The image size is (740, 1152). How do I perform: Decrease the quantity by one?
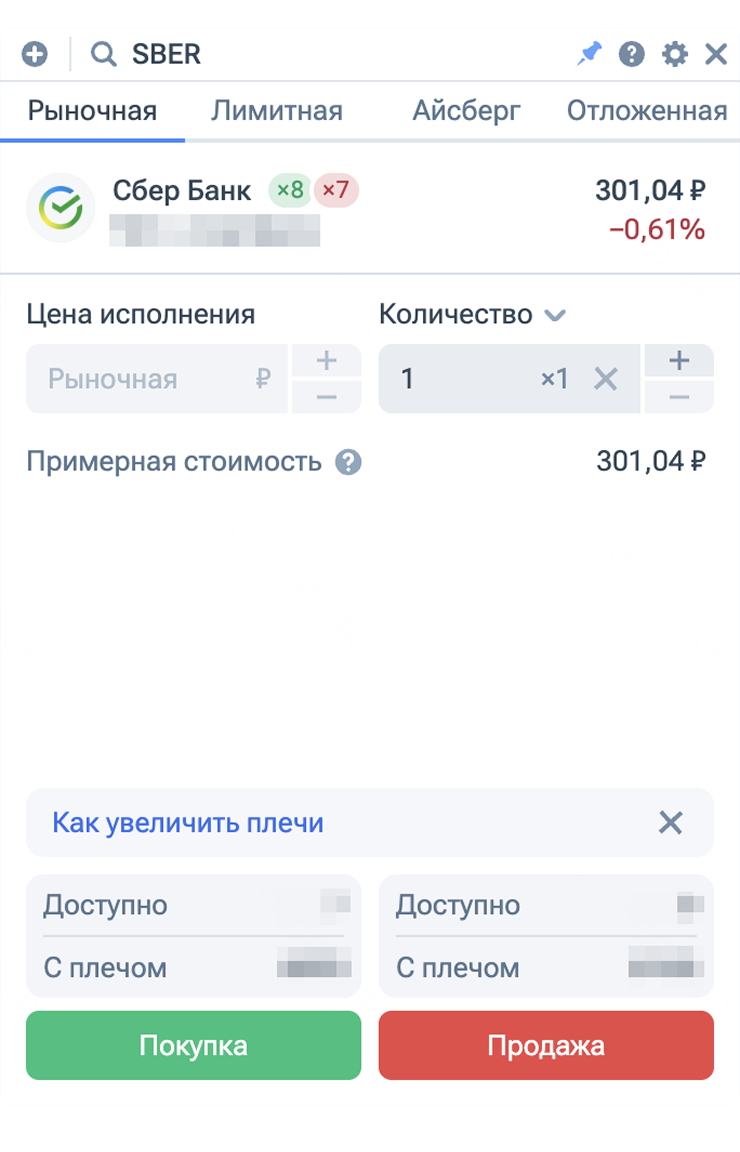tap(679, 397)
